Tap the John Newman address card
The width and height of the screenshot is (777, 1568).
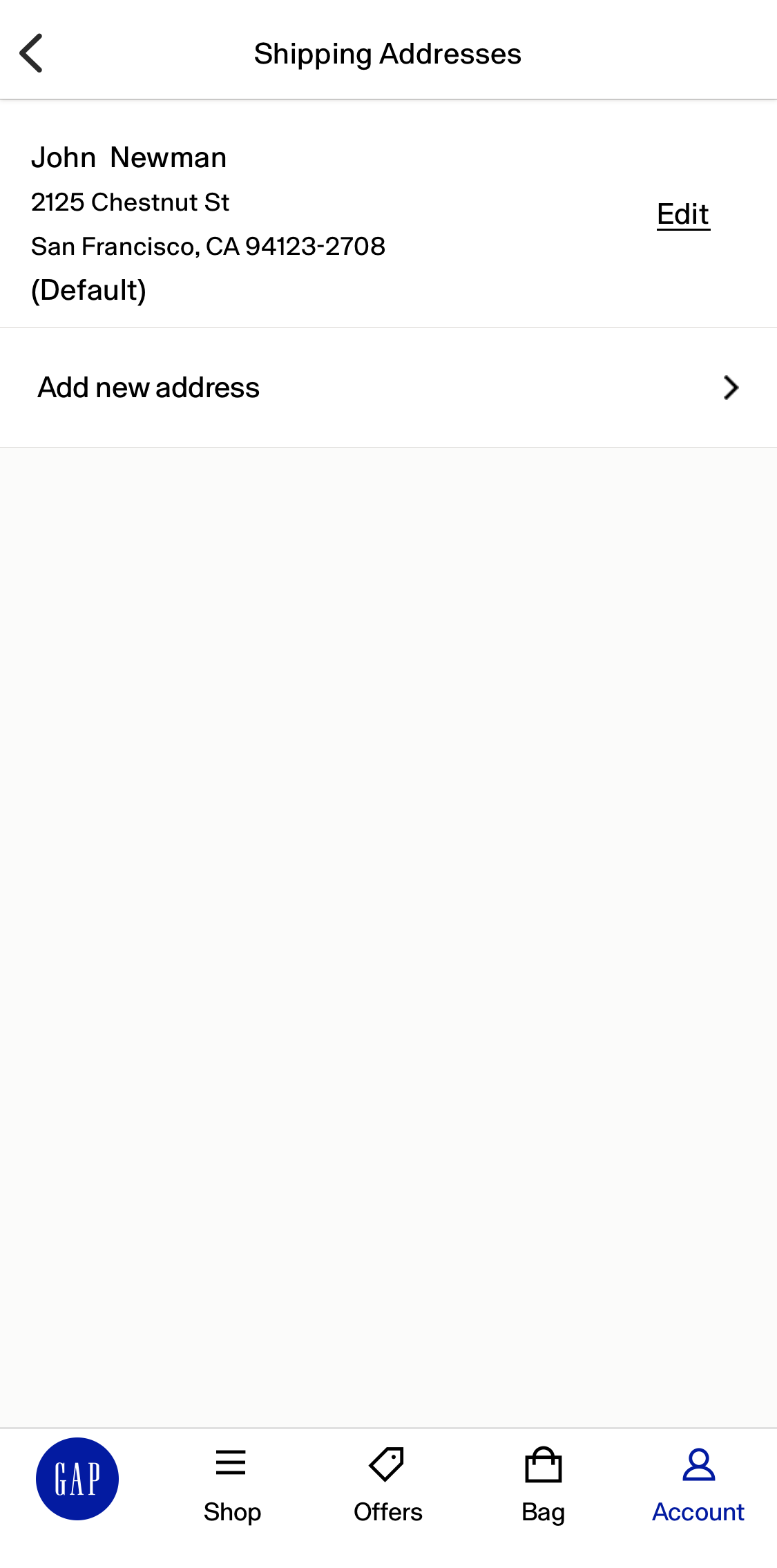click(x=207, y=221)
